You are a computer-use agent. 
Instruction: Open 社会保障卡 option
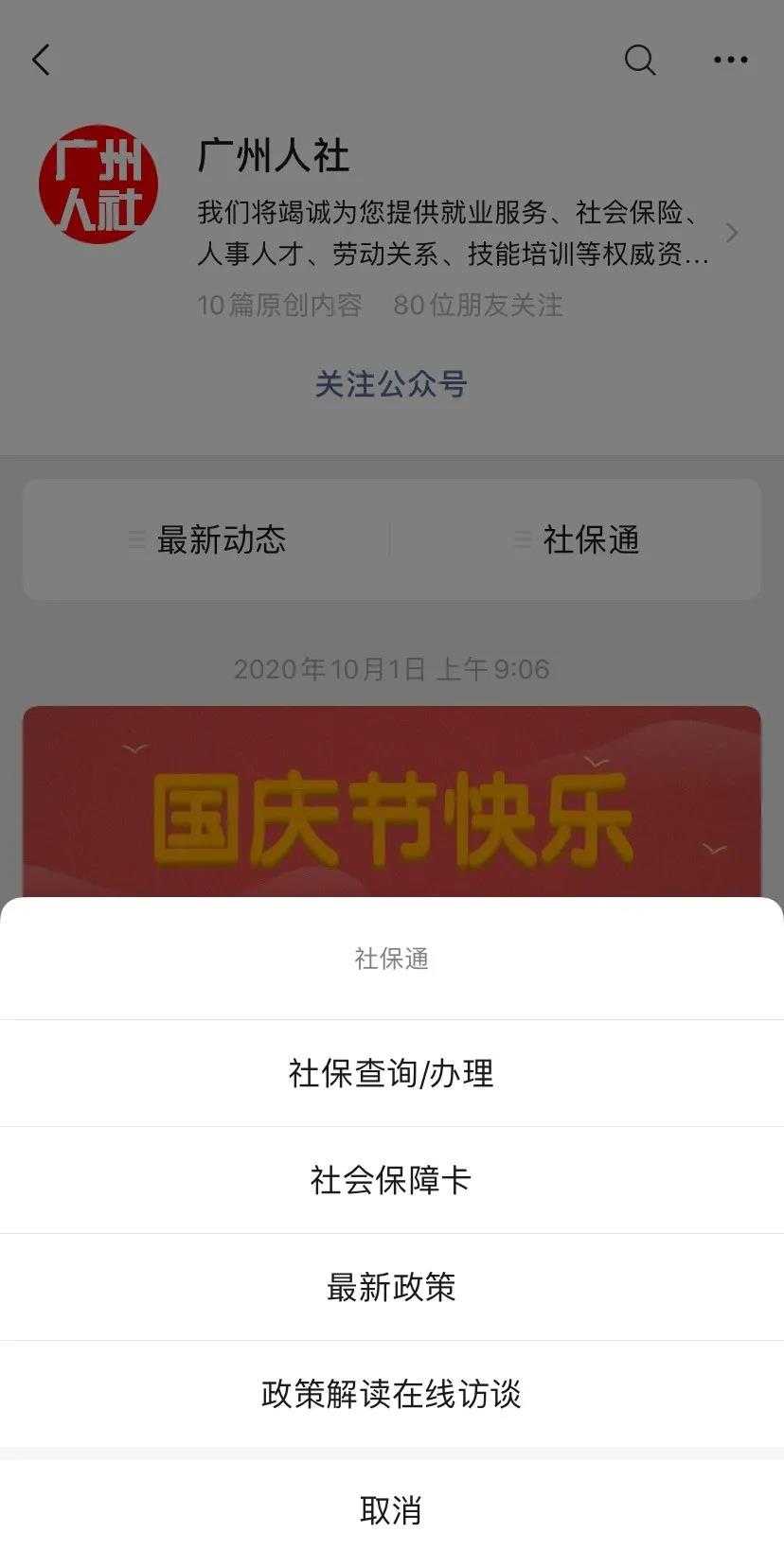coord(391,1180)
